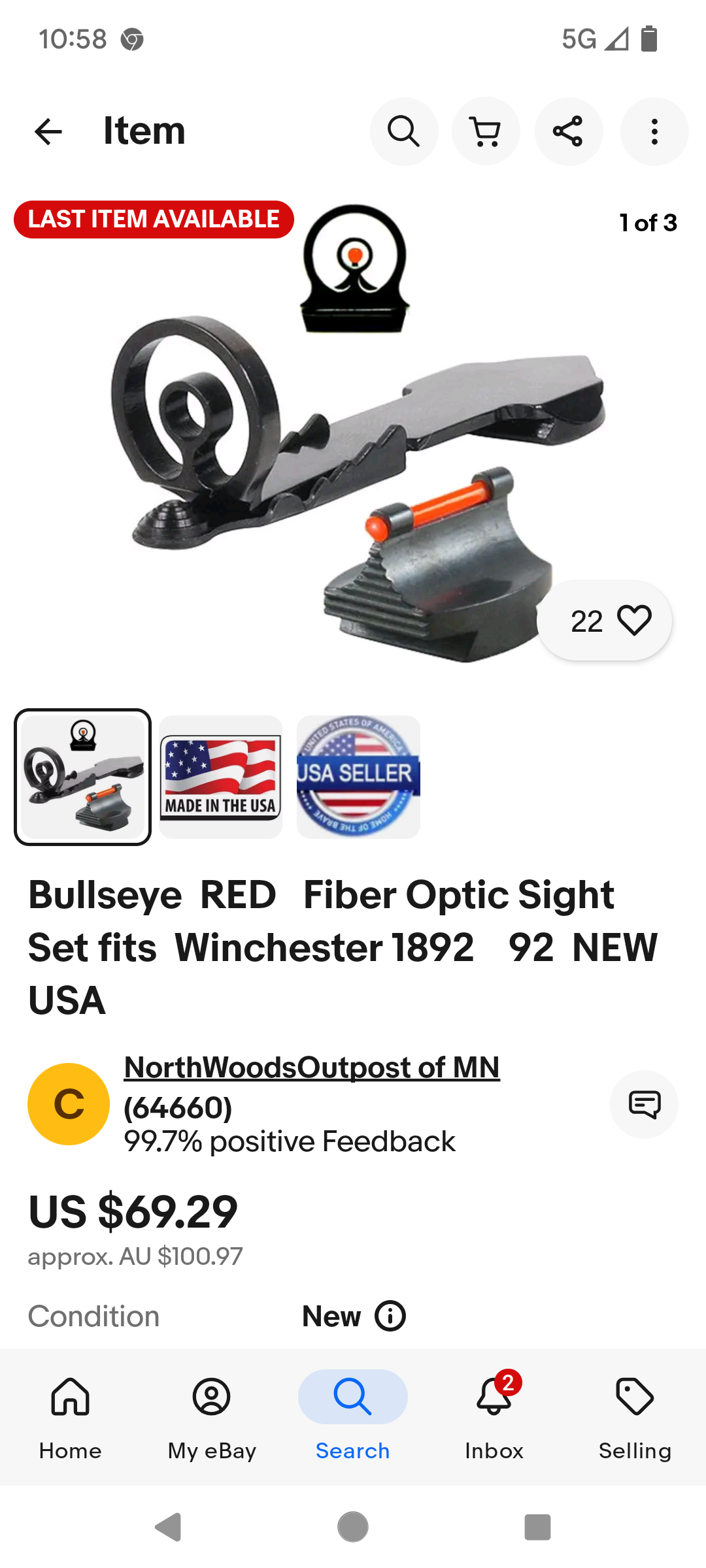Add item to watchlist with heart
Image resolution: width=706 pixels, height=1568 pixels.
click(633, 620)
